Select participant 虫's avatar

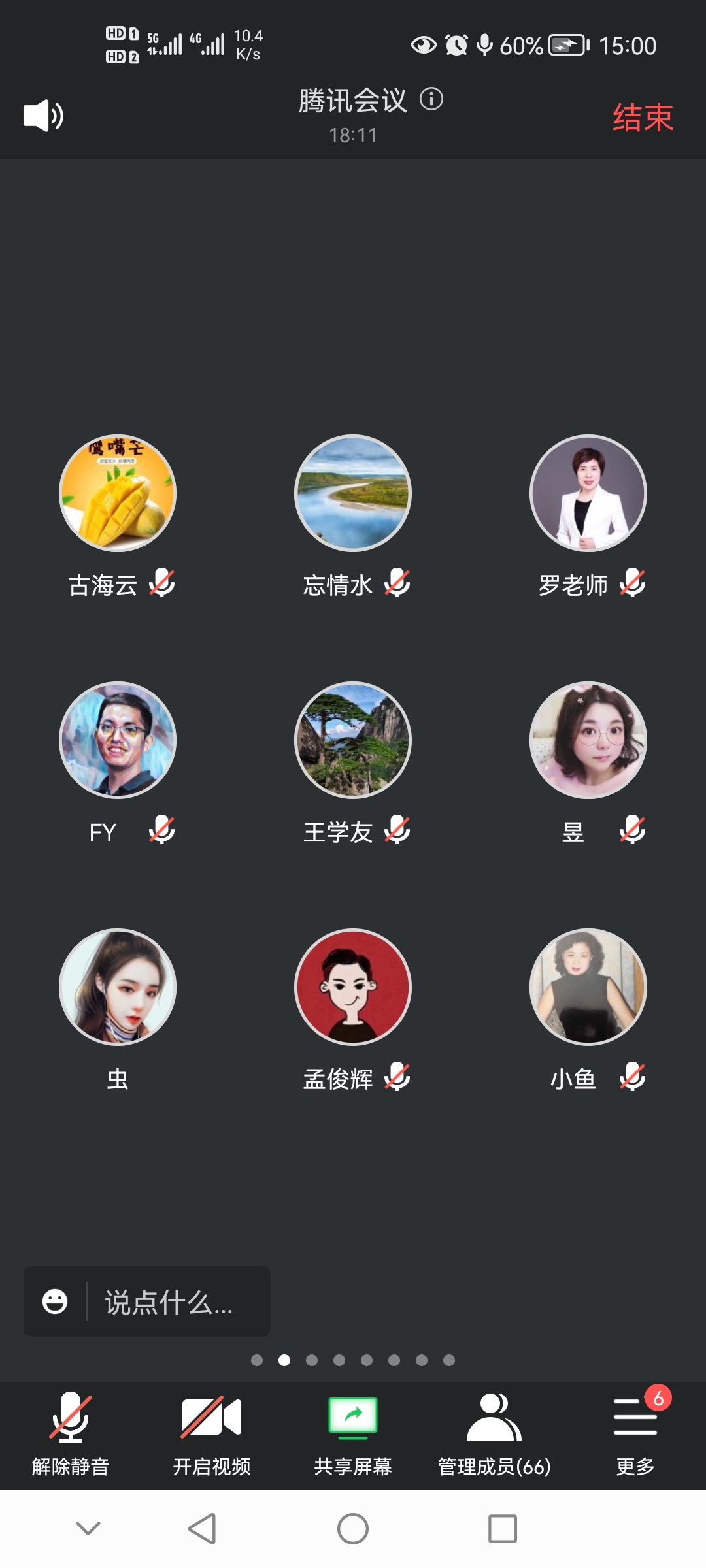tap(118, 987)
